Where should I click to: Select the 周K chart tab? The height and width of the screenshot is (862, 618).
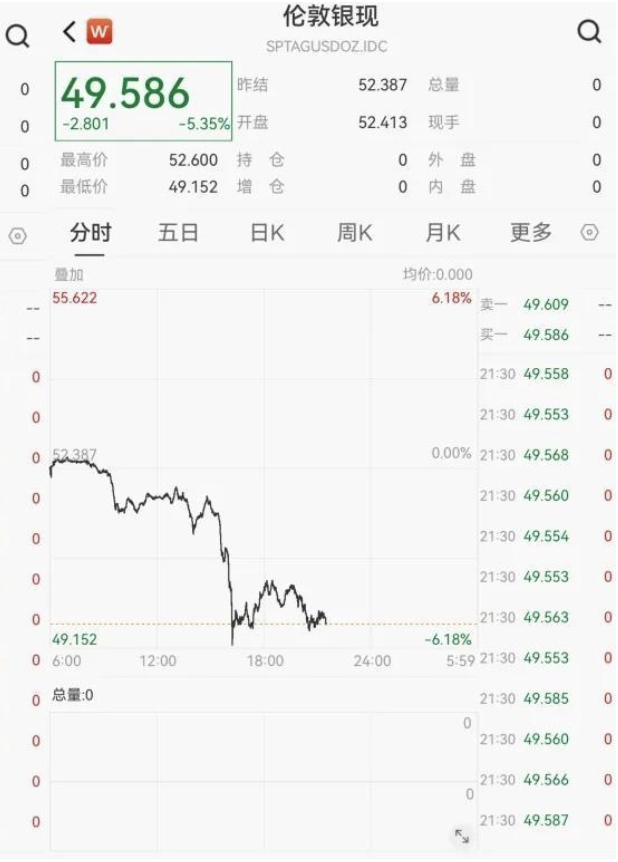(355, 233)
